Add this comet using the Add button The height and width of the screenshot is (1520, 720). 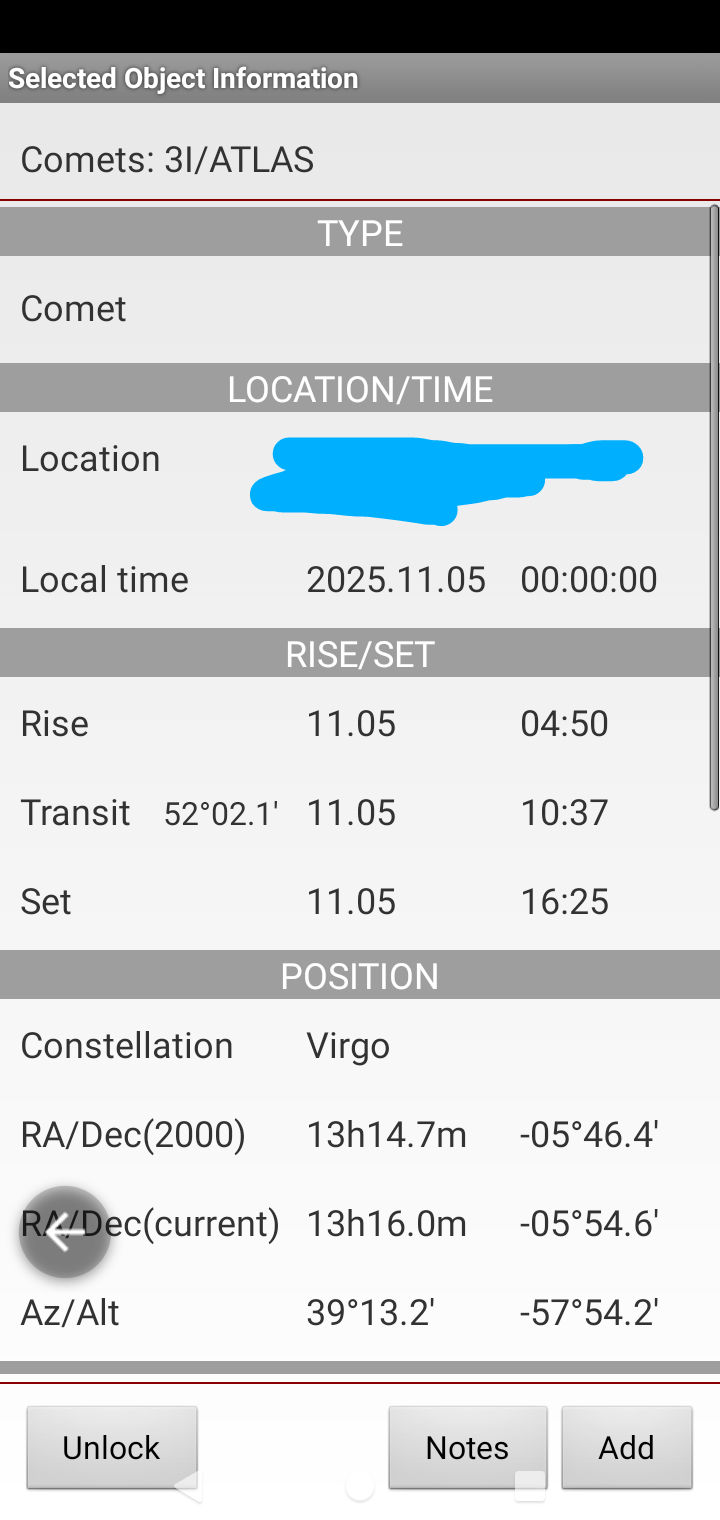click(626, 1447)
